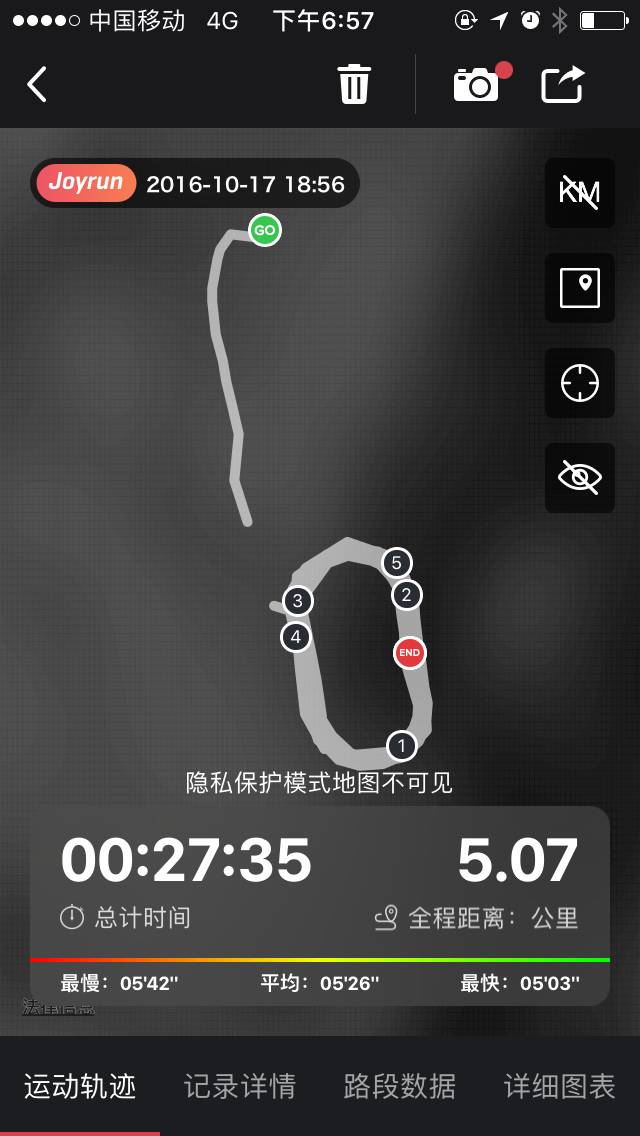The height and width of the screenshot is (1136, 640).
Task: Open the camera to add a photo
Action: click(x=476, y=84)
